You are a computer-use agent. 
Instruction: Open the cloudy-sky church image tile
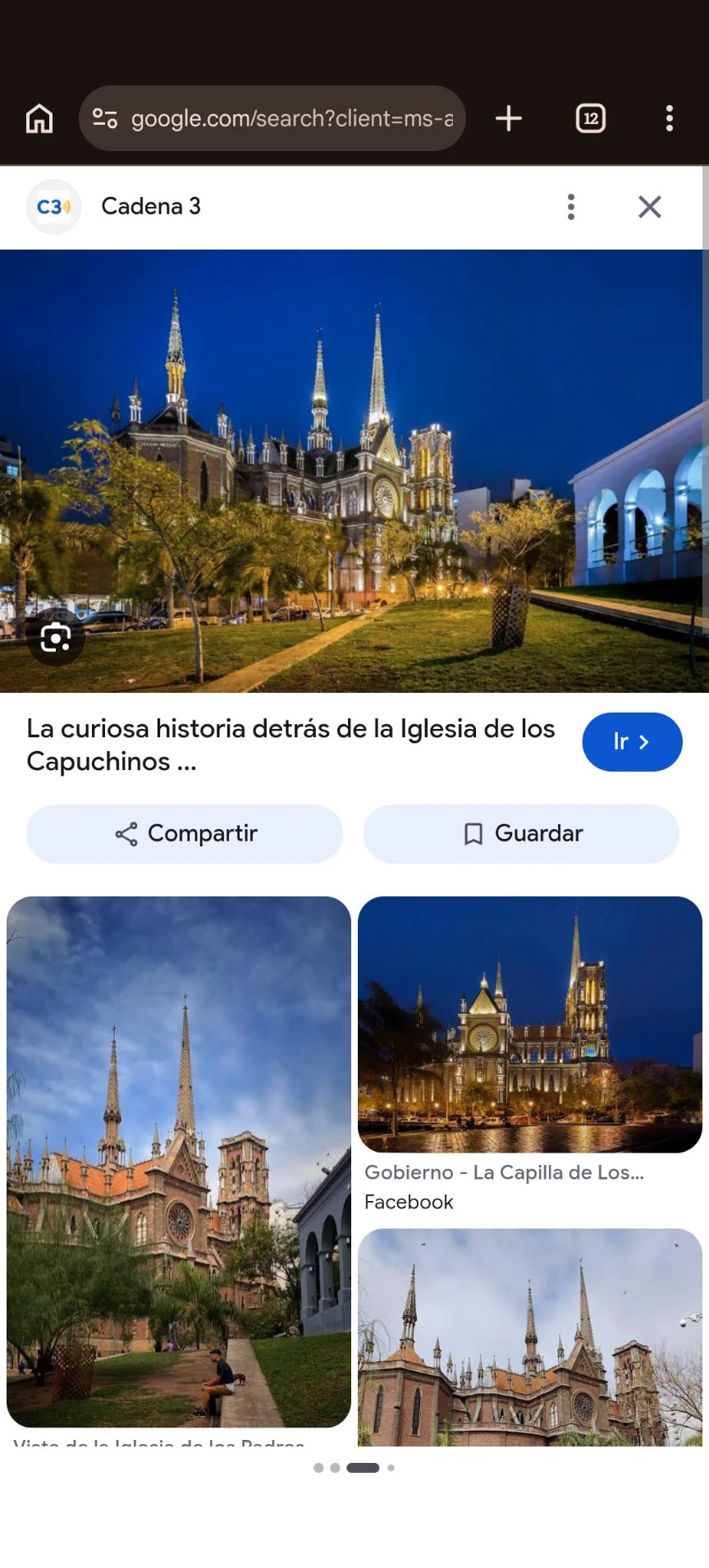530,1336
